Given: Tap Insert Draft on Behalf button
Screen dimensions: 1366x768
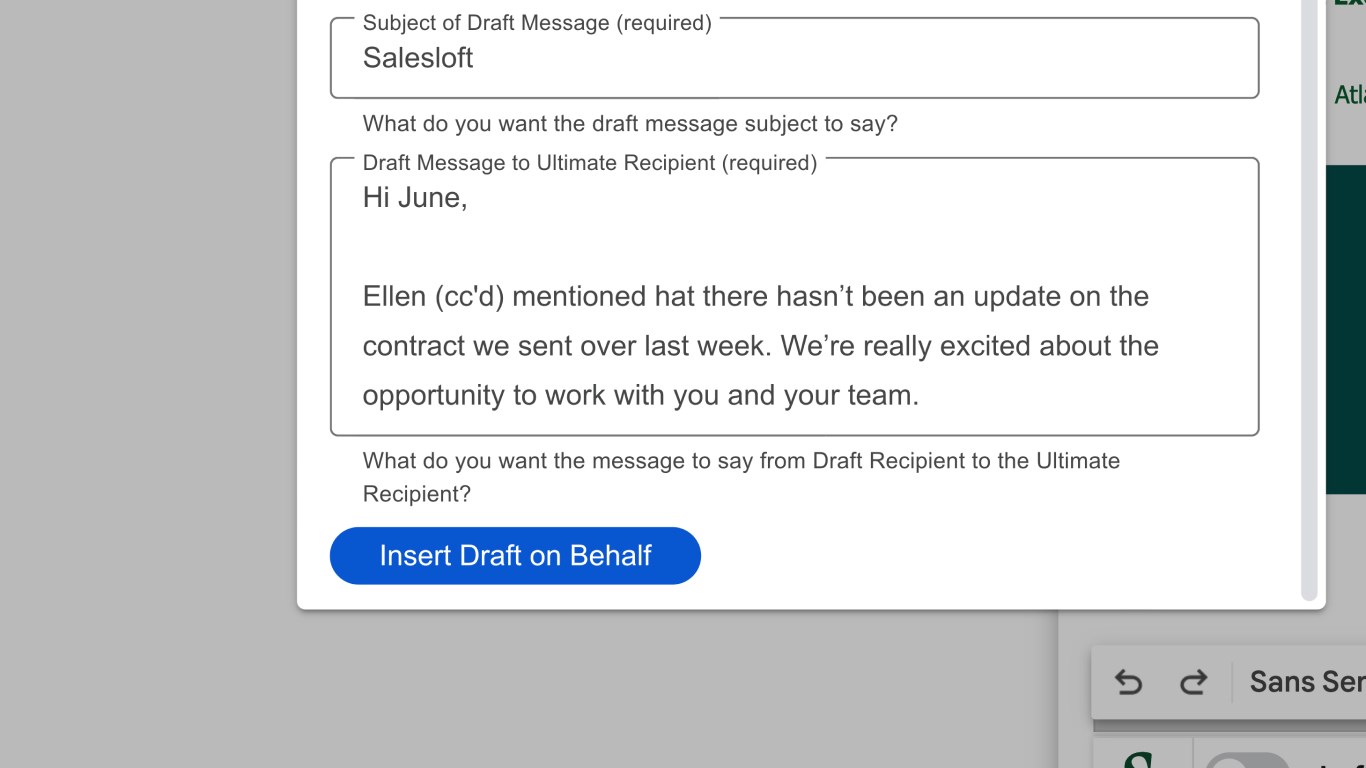Looking at the screenshot, I should (x=515, y=556).
